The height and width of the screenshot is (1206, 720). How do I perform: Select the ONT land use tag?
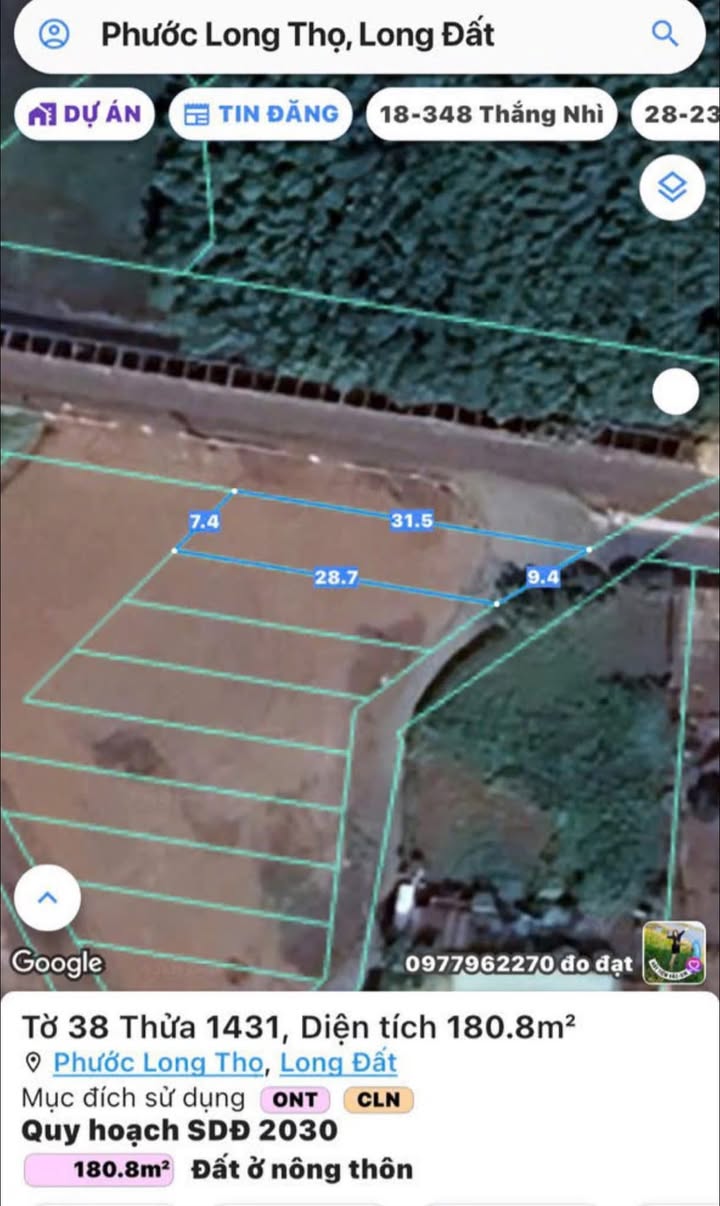point(295,1100)
